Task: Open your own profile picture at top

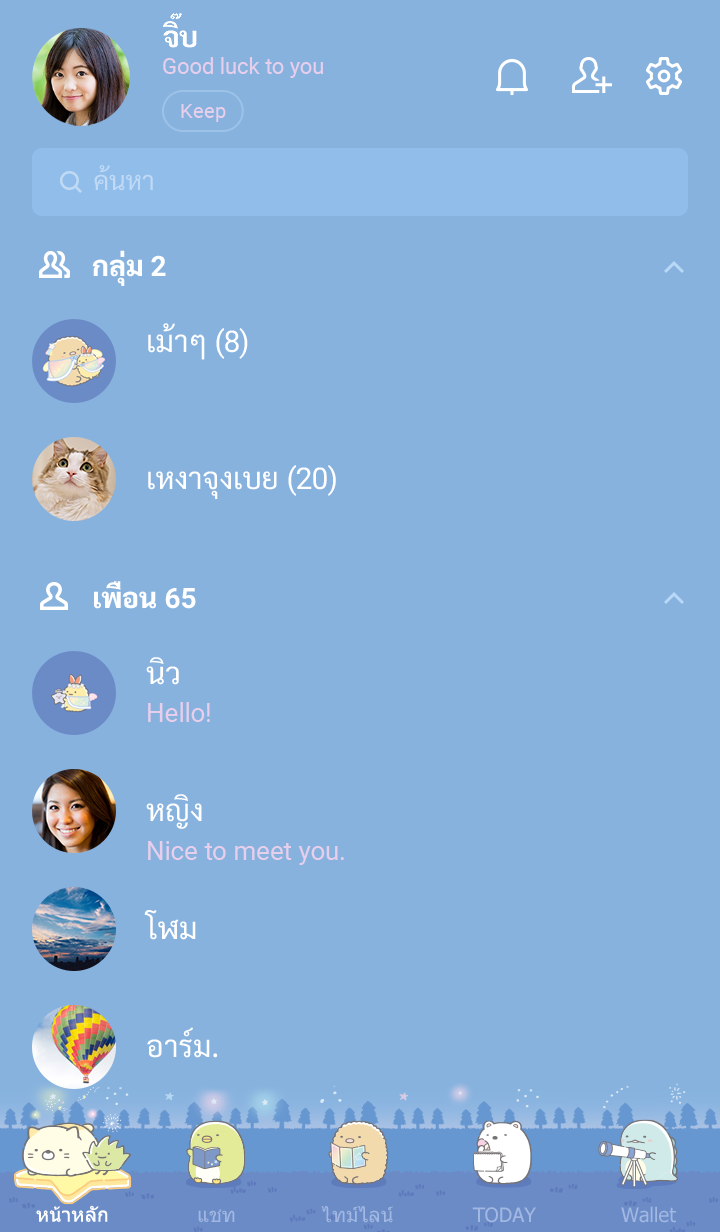Action: [x=81, y=77]
